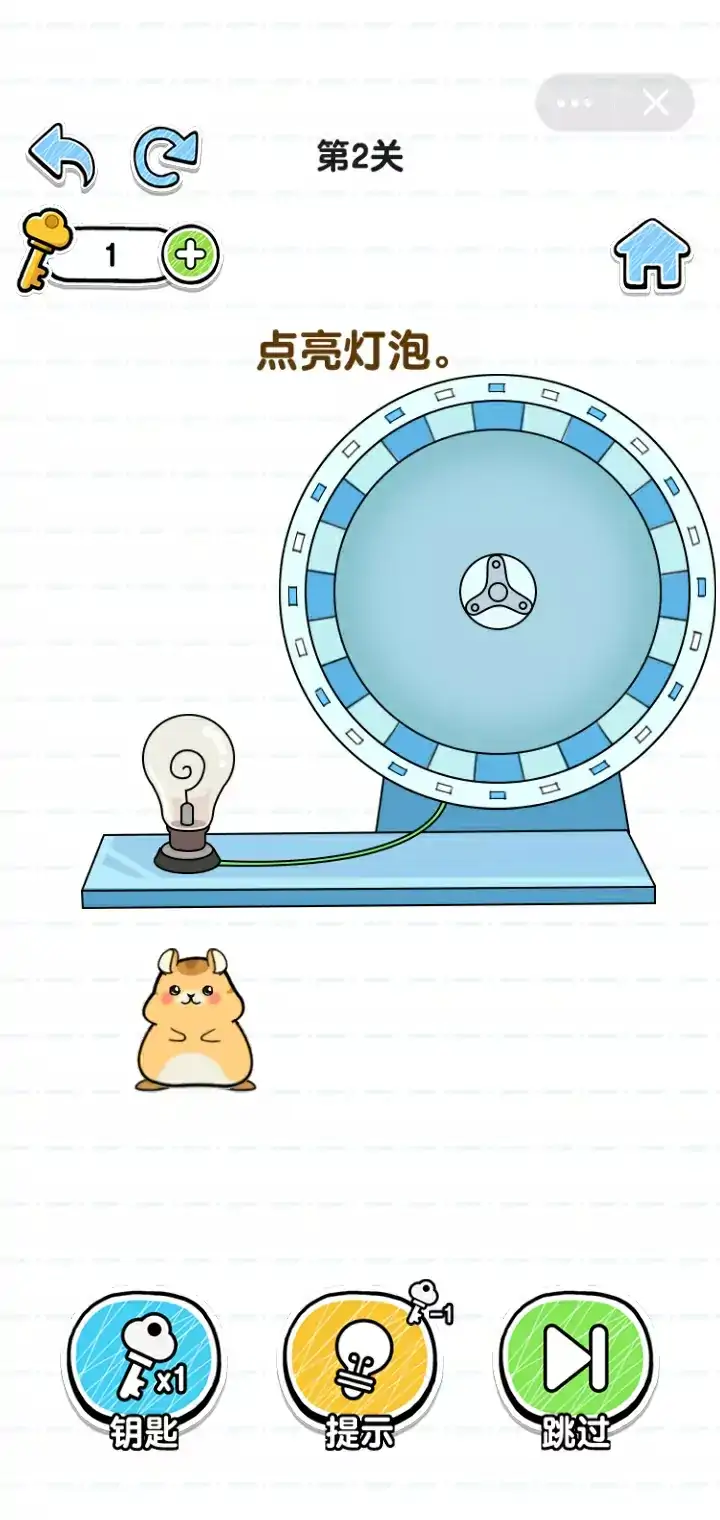
Task: Restart the level with the refresh icon
Action: pos(166,157)
